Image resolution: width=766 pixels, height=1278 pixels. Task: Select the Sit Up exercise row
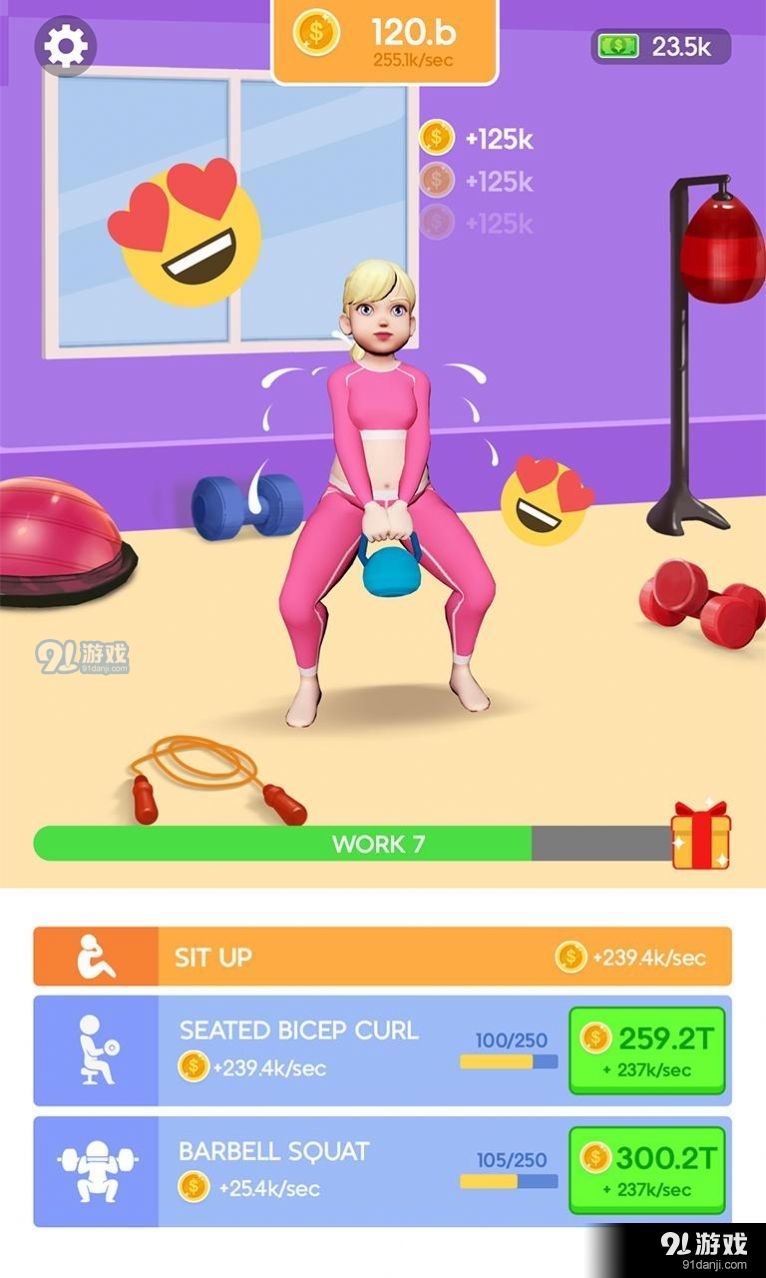click(382, 956)
